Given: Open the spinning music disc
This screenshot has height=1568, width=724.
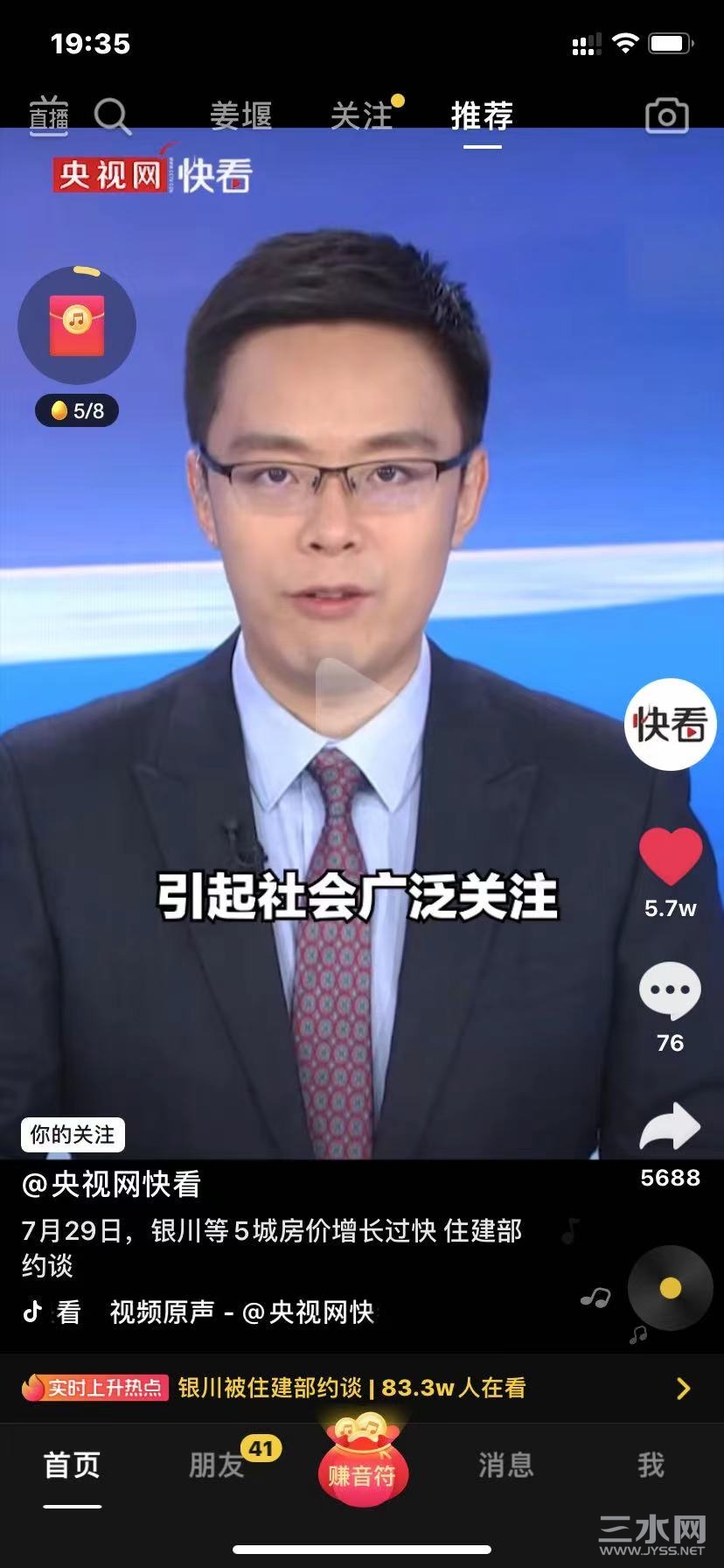Looking at the screenshot, I should [671, 1287].
